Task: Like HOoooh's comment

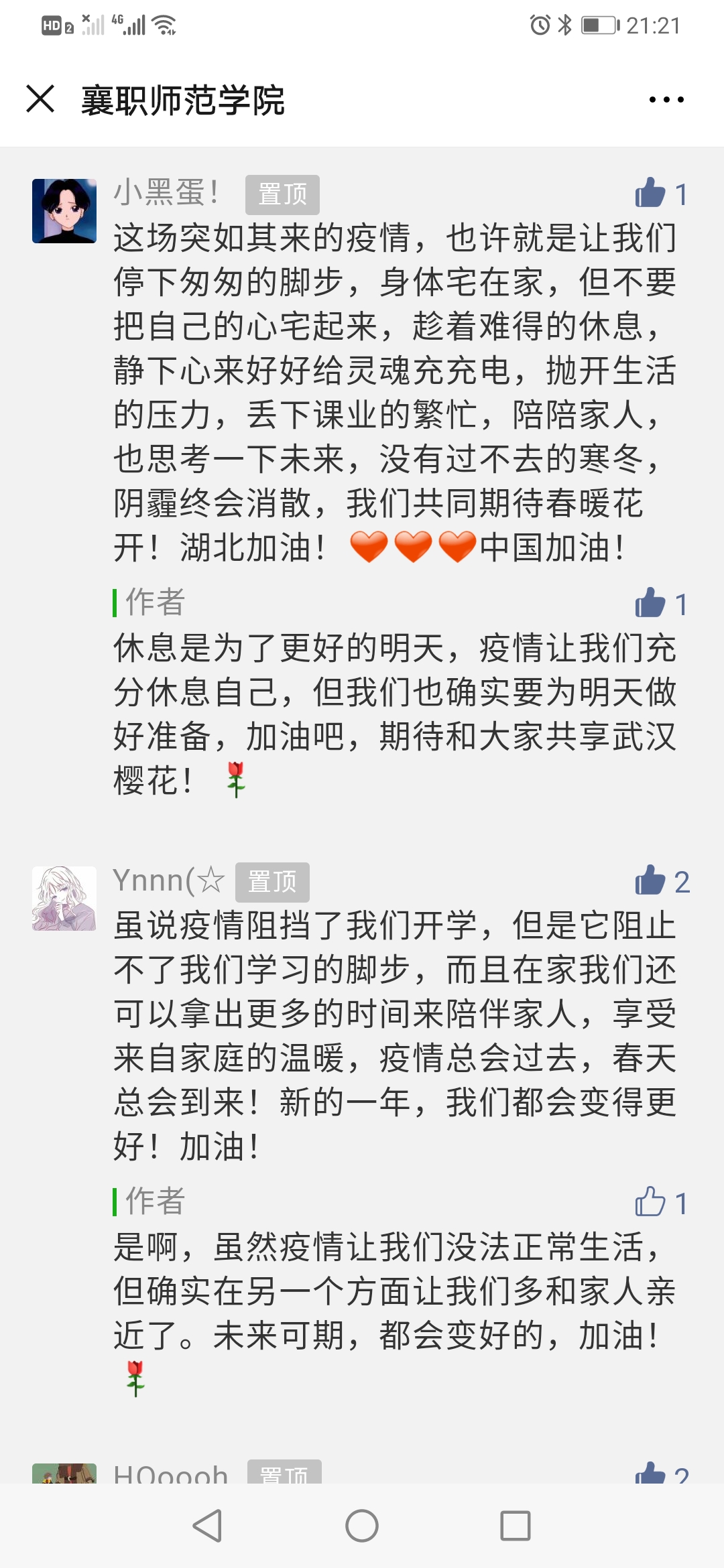Action: pyautogui.click(x=650, y=1474)
